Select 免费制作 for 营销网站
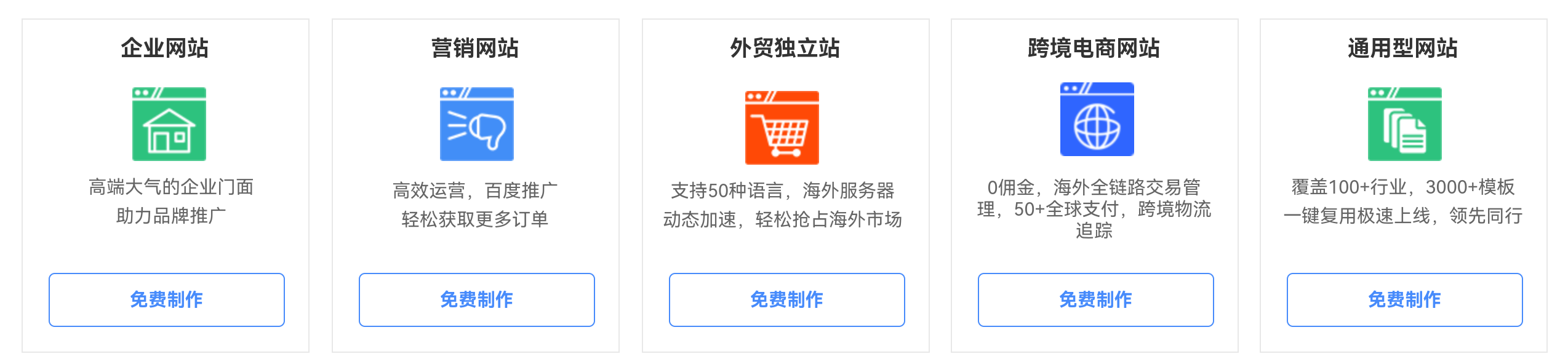 click(476, 300)
